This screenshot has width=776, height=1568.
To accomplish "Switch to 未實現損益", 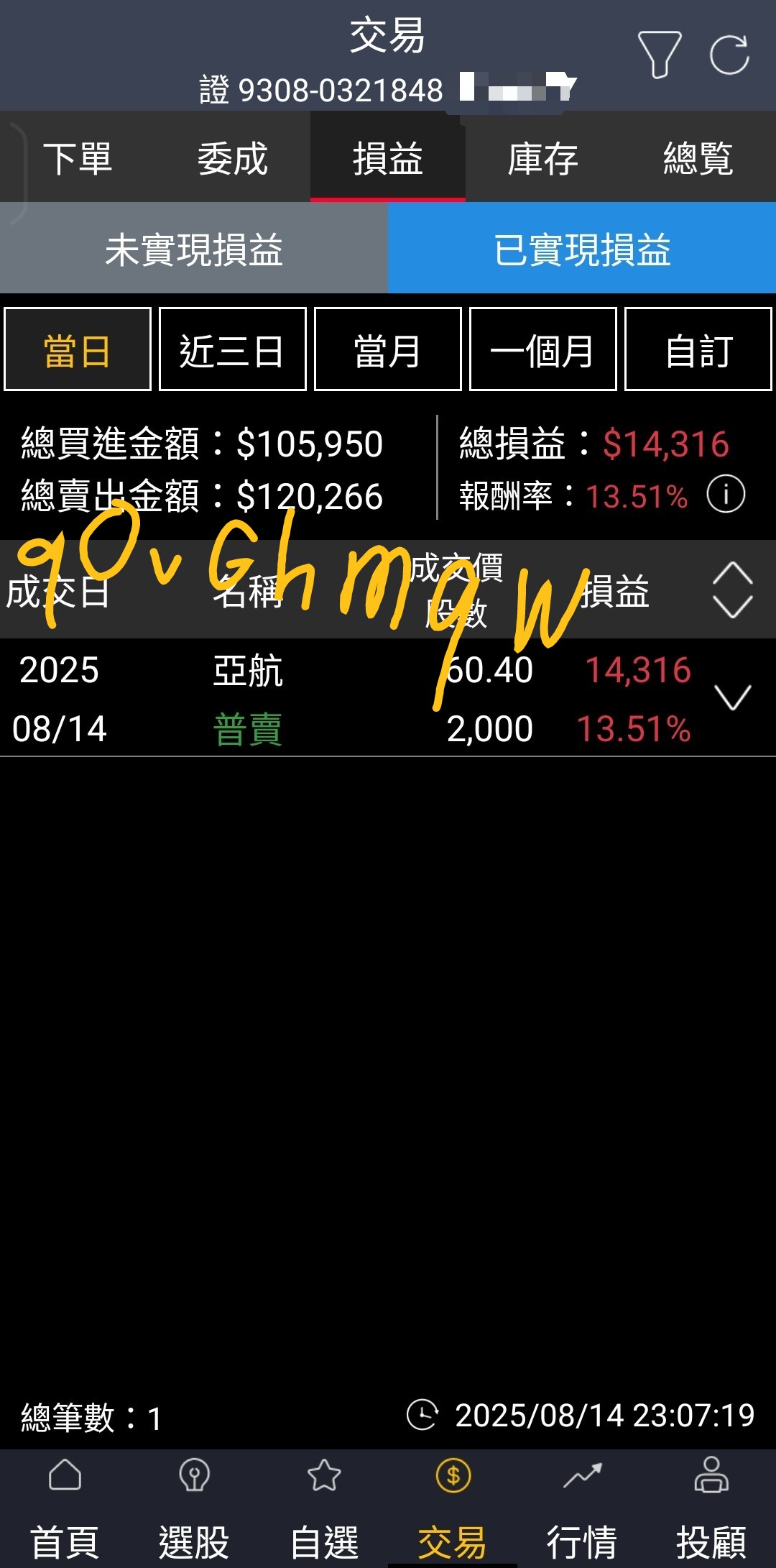I will [194, 249].
